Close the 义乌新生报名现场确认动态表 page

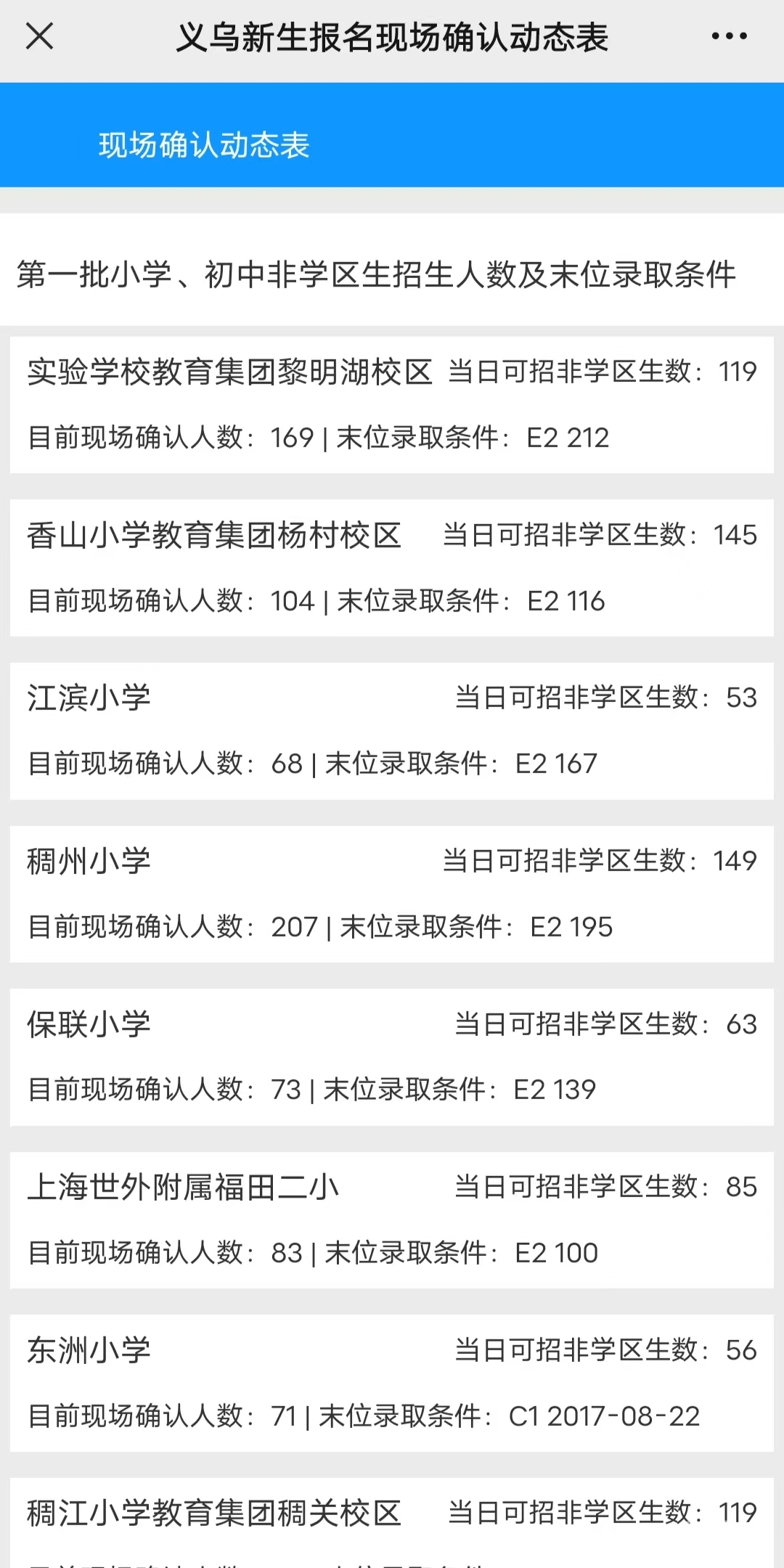tap(40, 36)
